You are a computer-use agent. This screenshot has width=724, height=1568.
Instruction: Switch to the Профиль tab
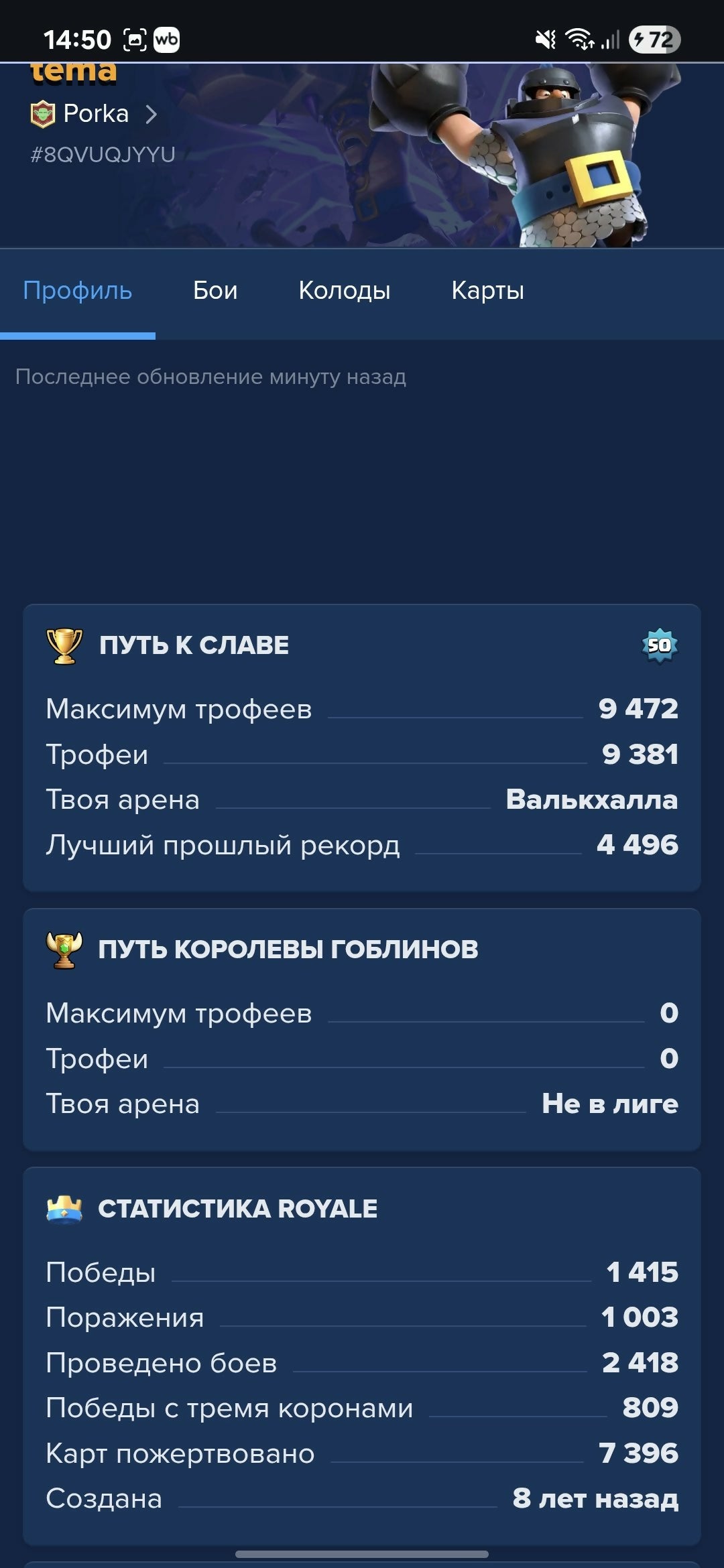(78, 291)
